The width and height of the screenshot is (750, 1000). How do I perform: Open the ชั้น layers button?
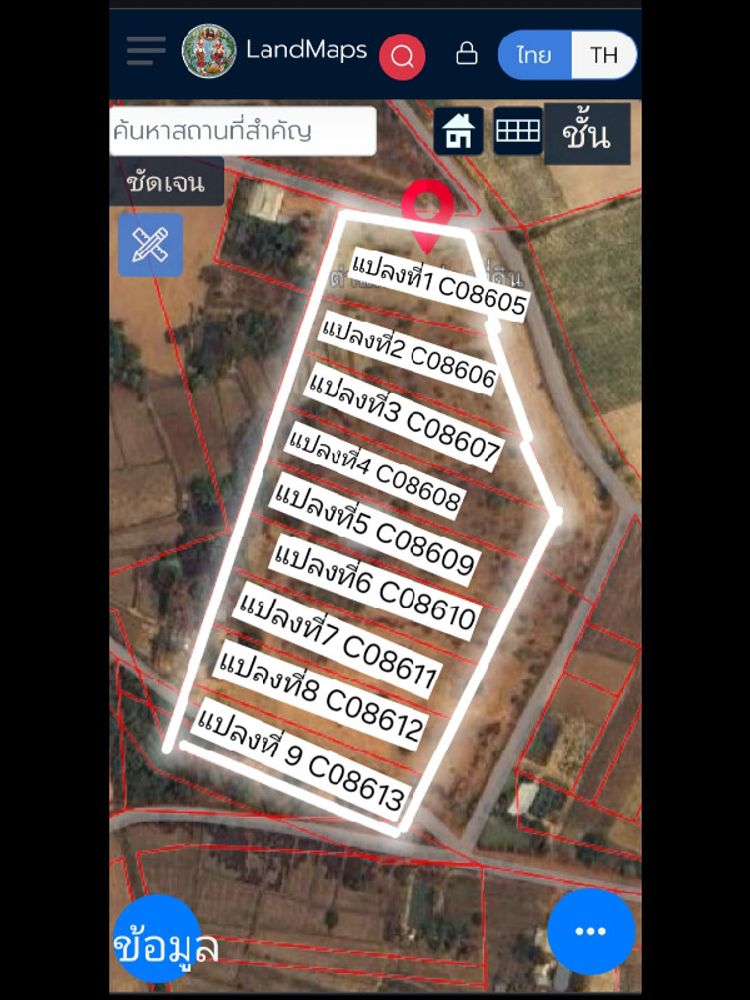pyautogui.click(x=587, y=133)
